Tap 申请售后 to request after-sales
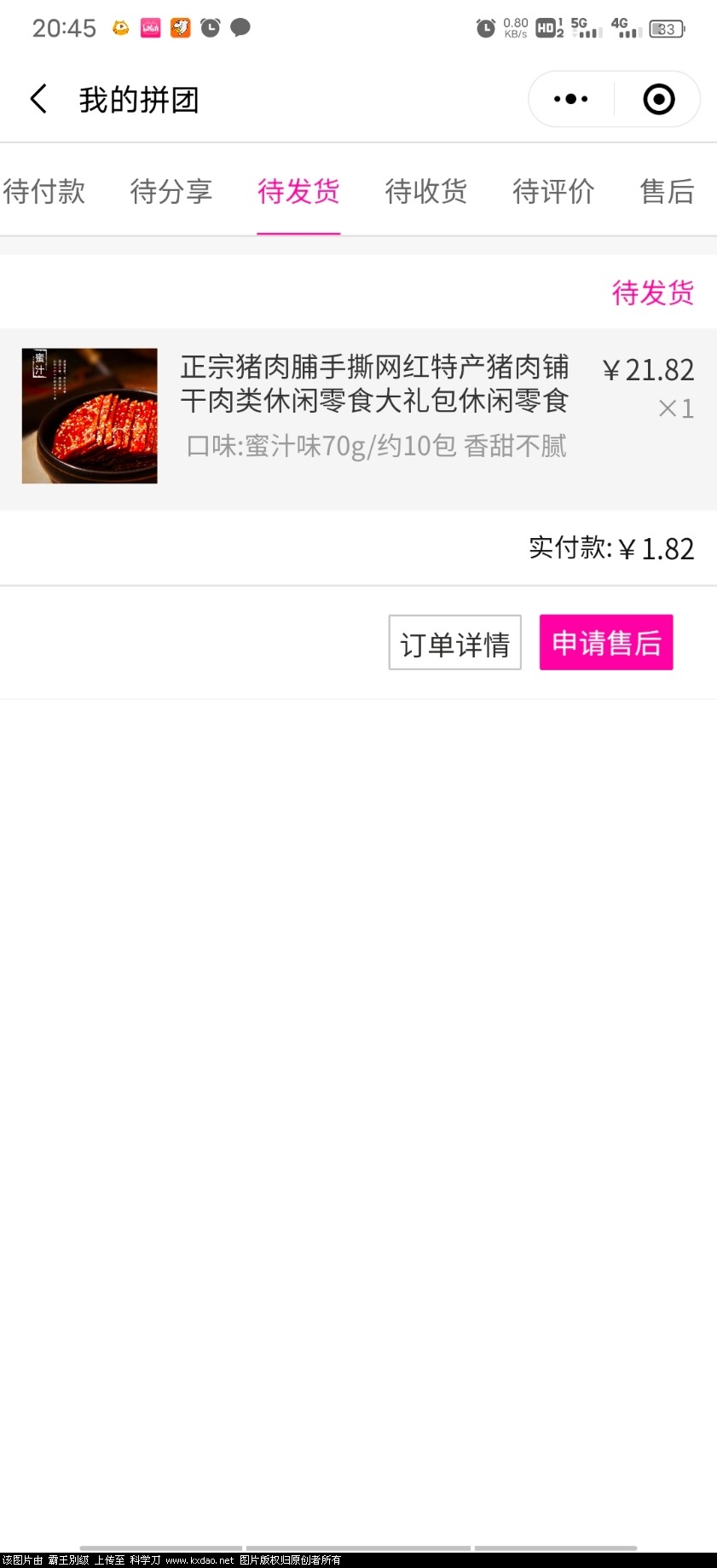The image size is (717, 1568). tap(606, 642)
